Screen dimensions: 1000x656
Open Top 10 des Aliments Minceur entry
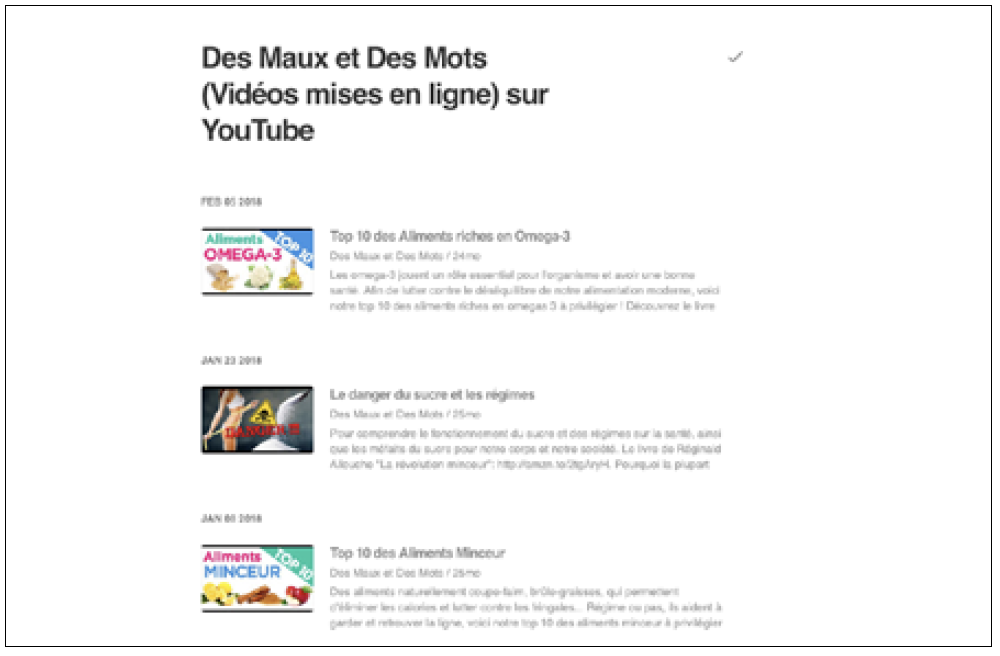coord(417,553)
